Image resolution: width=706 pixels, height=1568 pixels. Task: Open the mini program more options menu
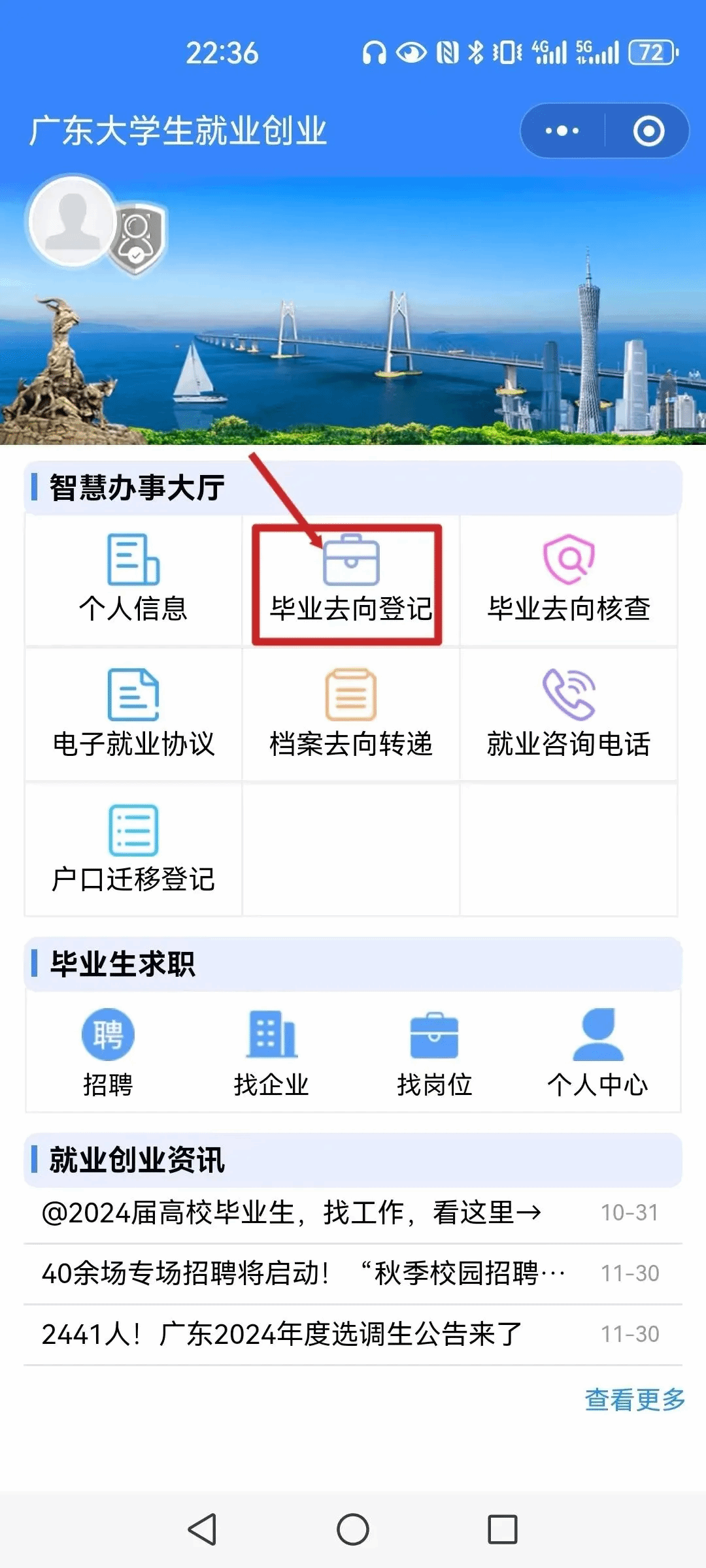point(562,131)
